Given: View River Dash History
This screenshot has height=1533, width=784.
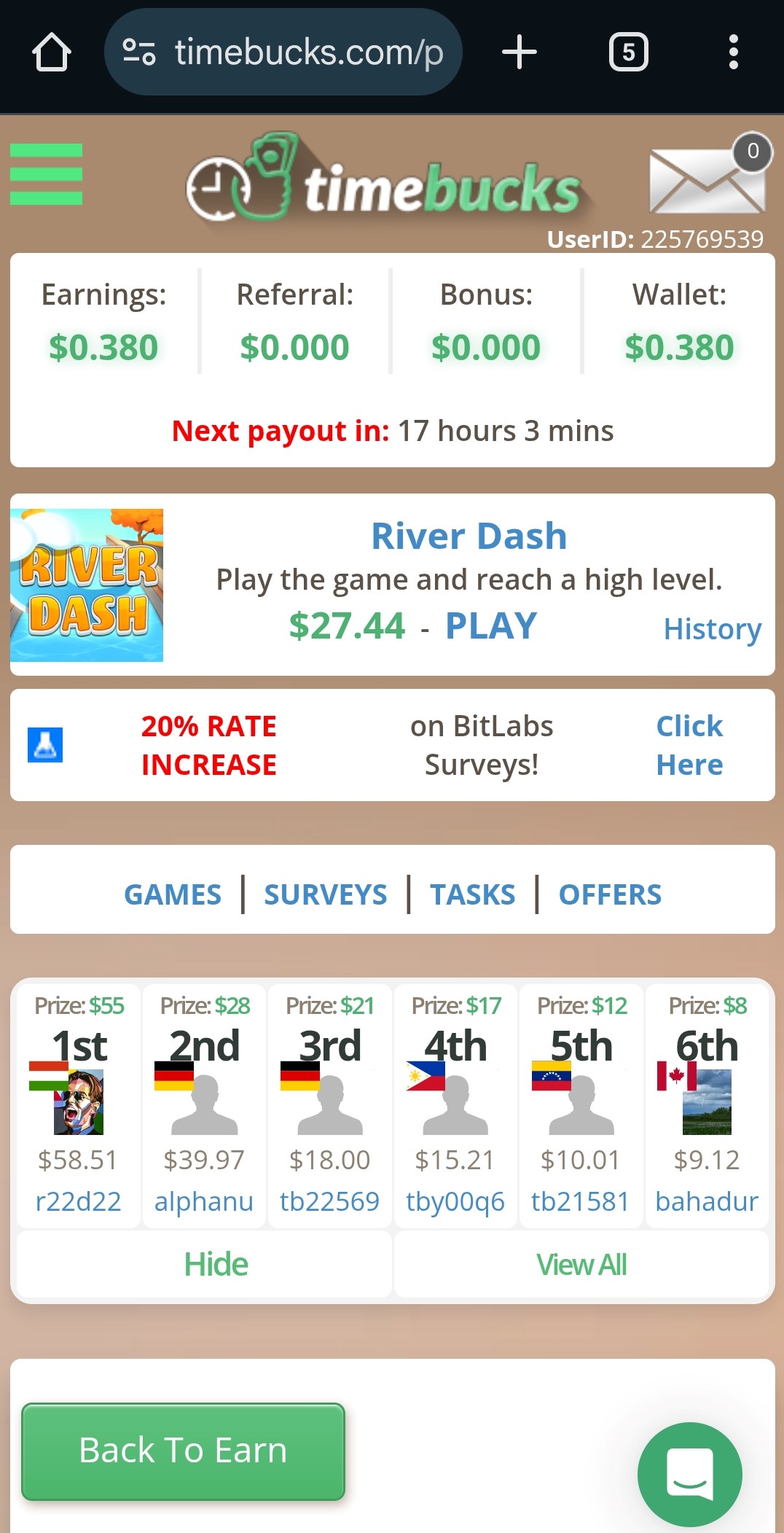Looking at the screenshot, I should 712,629.
